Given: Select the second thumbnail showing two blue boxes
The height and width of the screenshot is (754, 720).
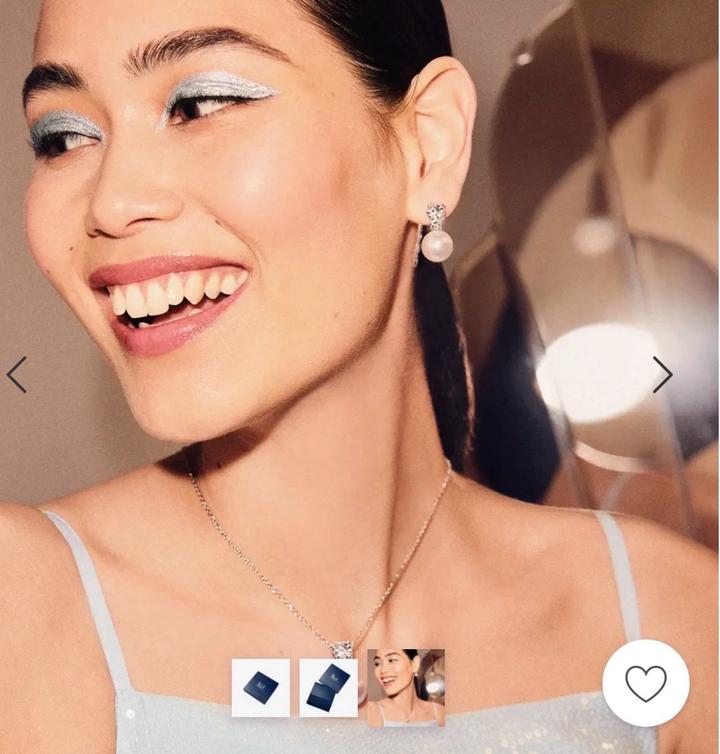Looking at the screenshot, I should point(328,688).
